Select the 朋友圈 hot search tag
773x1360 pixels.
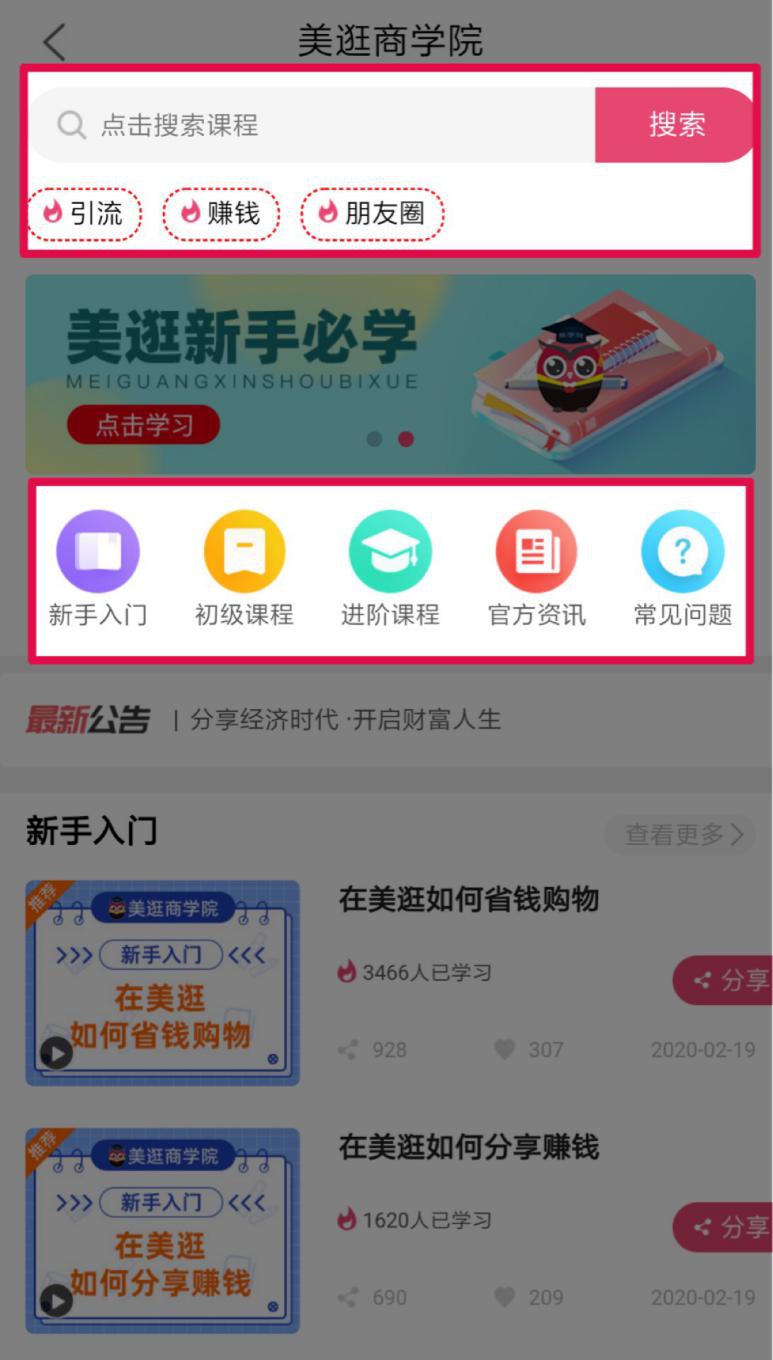click(372, 212)
